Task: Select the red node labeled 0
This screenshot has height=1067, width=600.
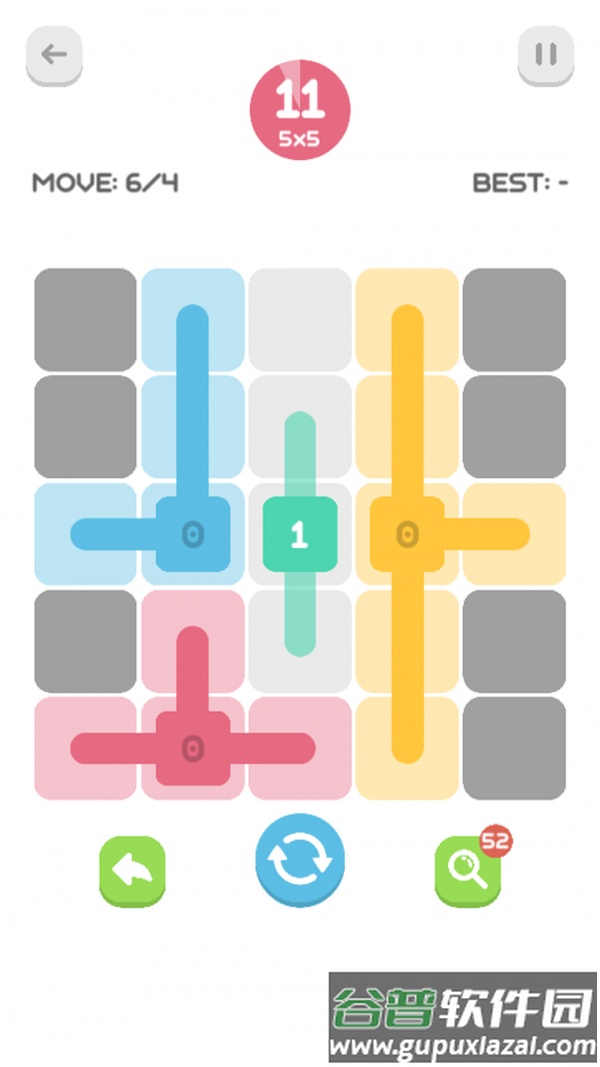Action: (x=192, y=748)
